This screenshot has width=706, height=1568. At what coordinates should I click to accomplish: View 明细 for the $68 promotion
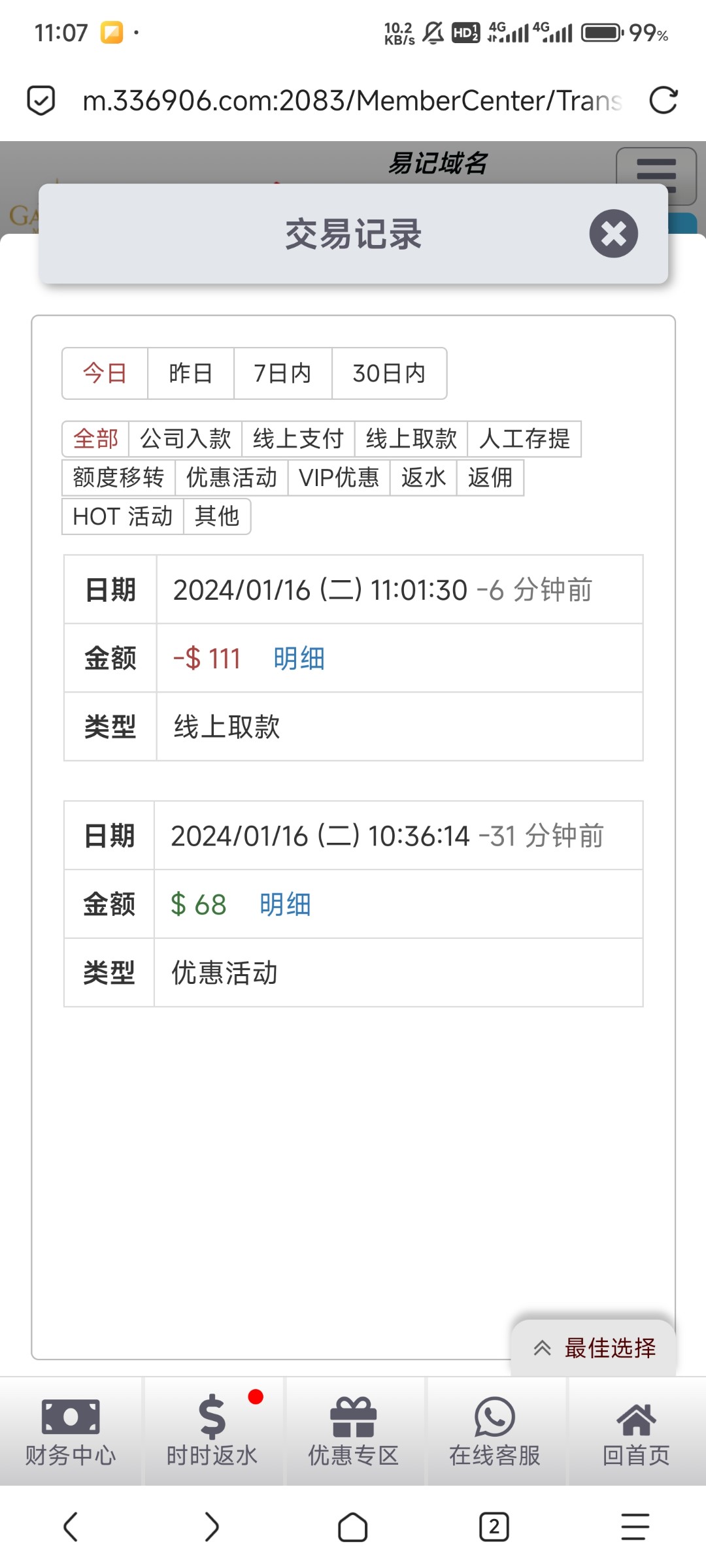(x=285, y=905)
